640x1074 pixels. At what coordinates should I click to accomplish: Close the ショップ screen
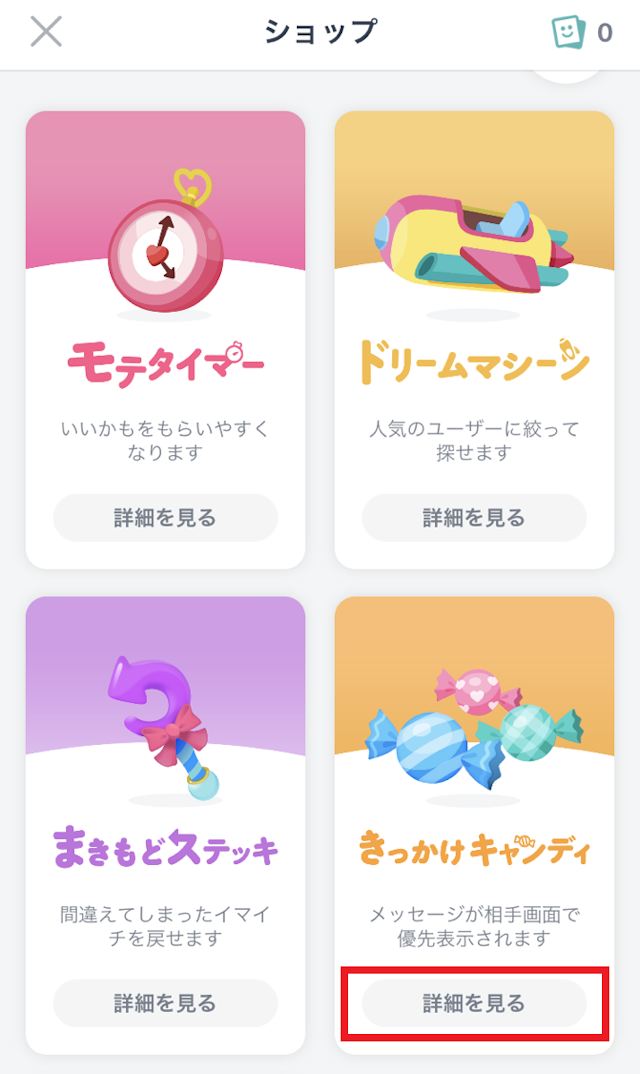click(x=46, y=32)
